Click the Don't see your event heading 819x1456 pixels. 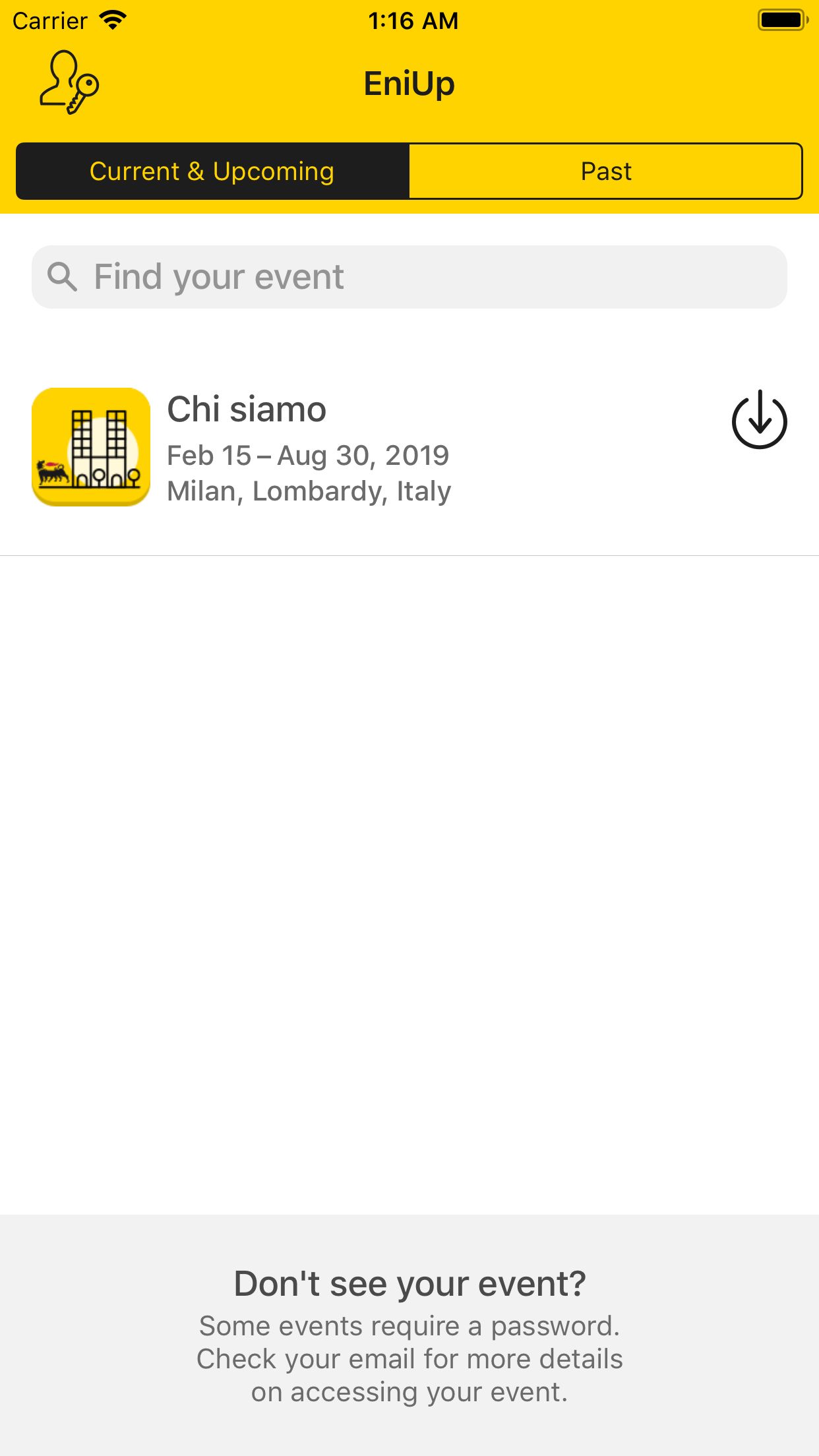[x=409, y=1283]
